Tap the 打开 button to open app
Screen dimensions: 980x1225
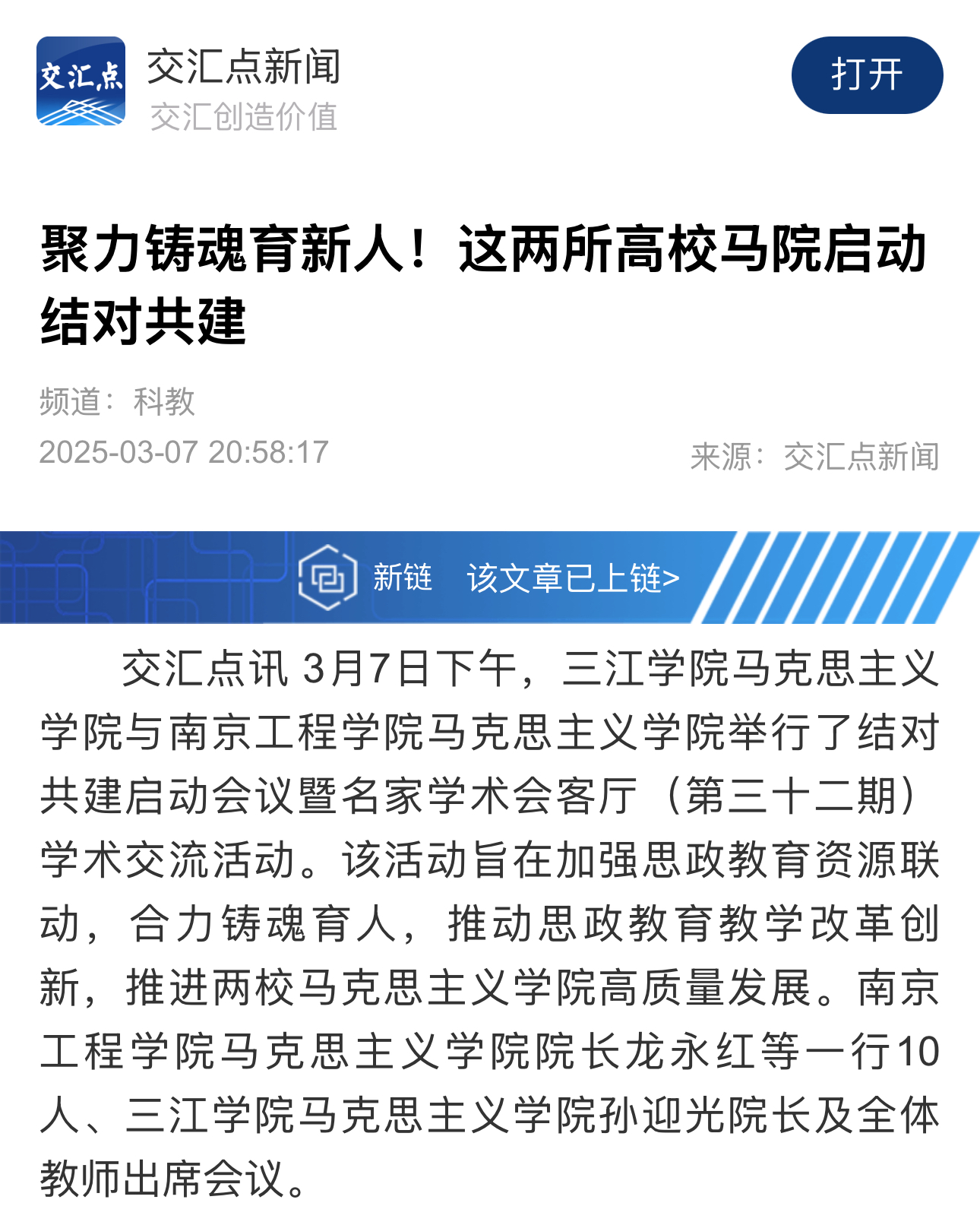(x=867, y=75)
